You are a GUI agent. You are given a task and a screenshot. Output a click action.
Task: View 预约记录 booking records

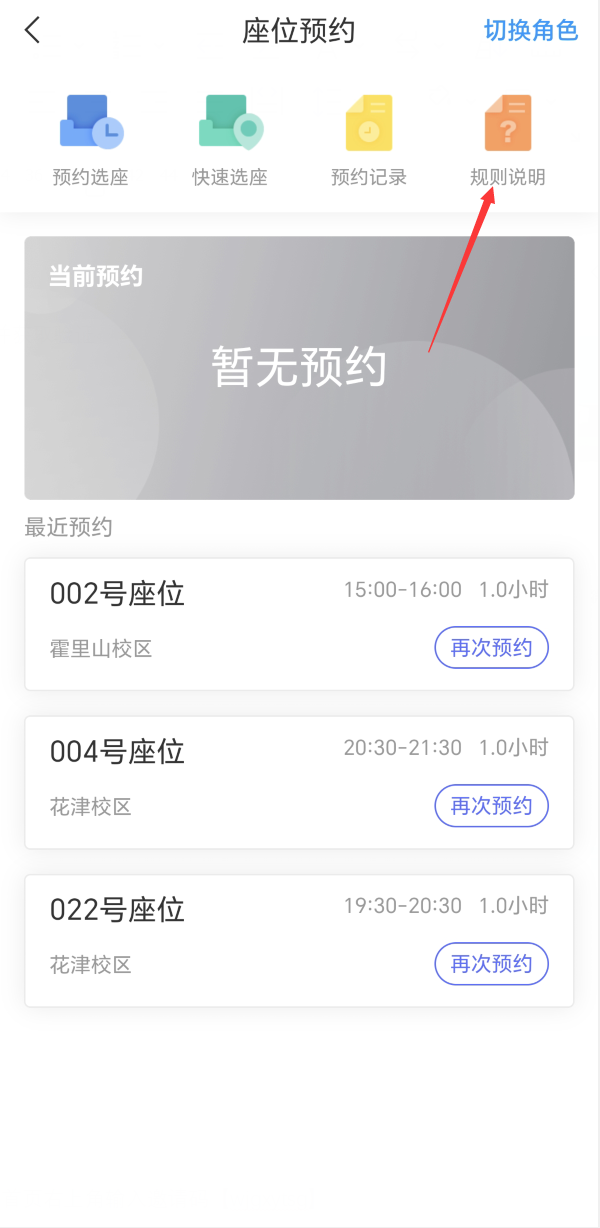click(369, 140)
